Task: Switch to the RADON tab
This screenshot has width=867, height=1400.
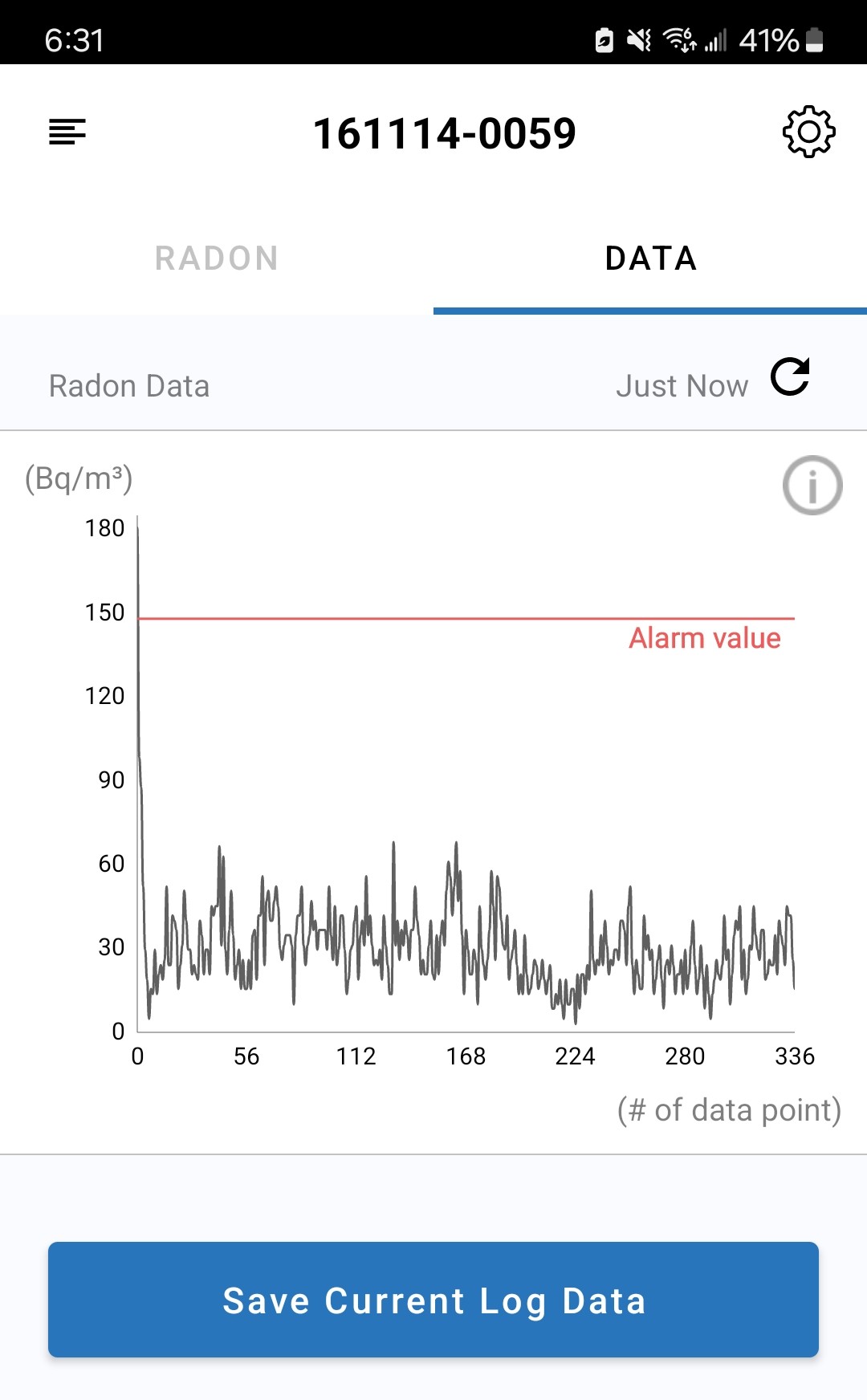Action: [x=217, y=258]
